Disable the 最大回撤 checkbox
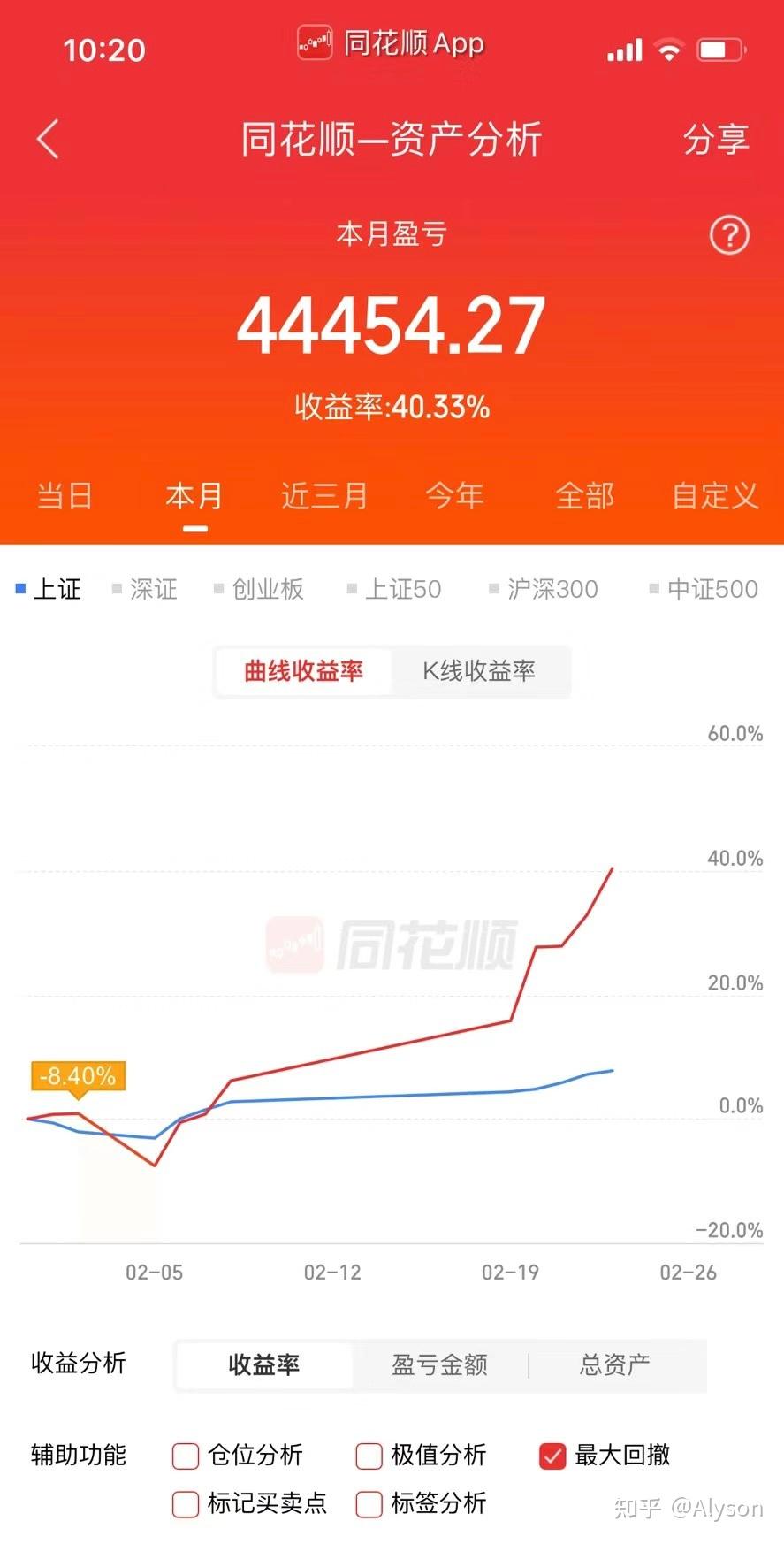The image size is (784, 1544). pyautogui.click(x=552, y=1456)
